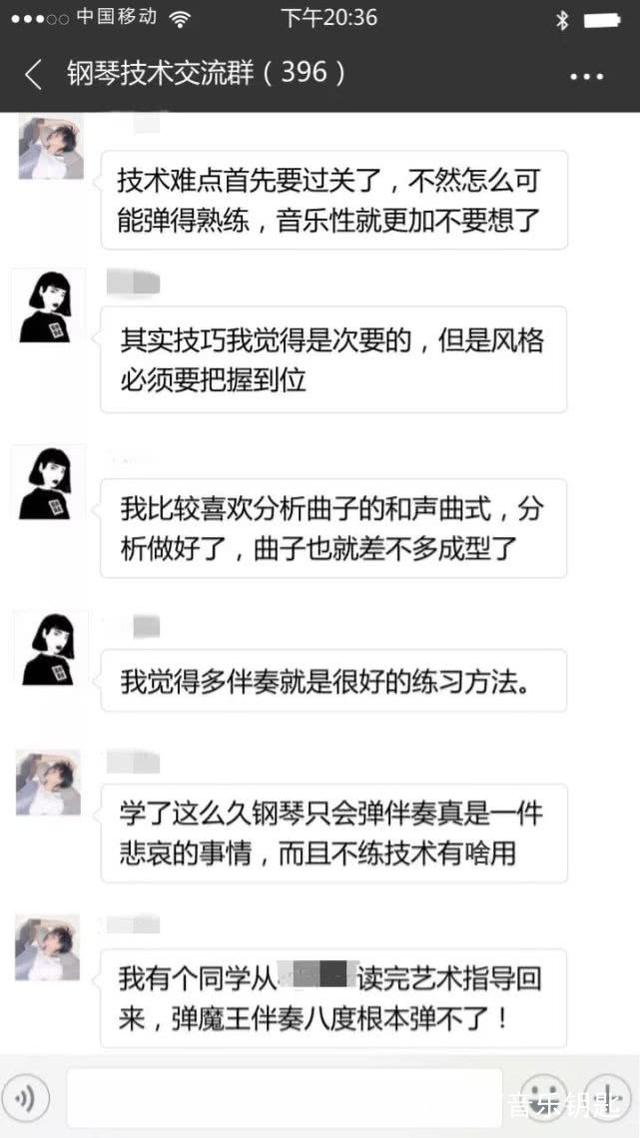
Task: Tap avatar beside 技术难点首先要过关了 message
Action: (50, 146)
